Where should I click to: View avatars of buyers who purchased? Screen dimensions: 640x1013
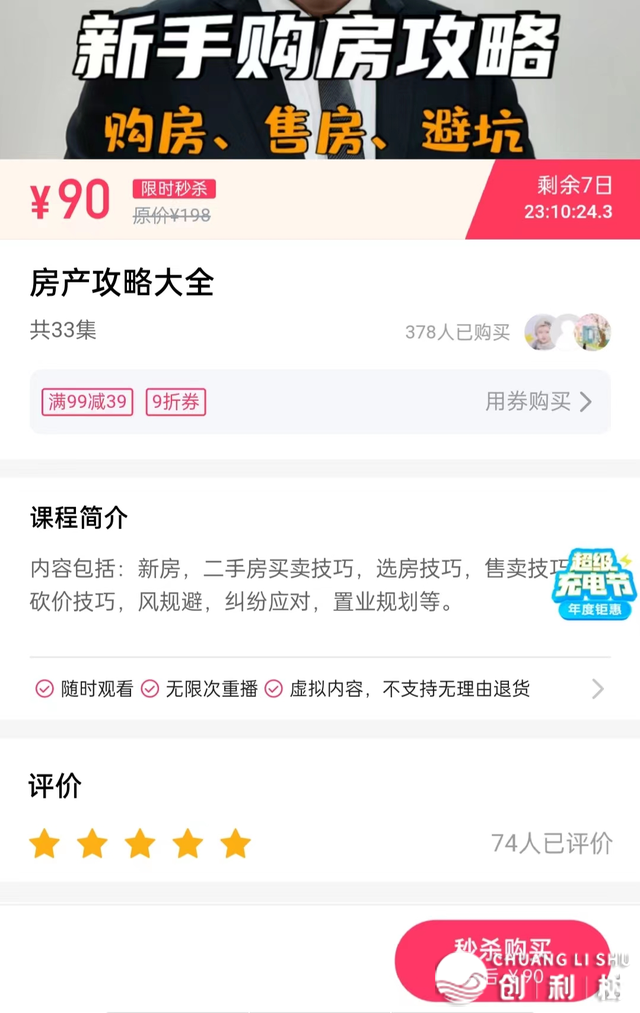pyautogui.click(x=568, y=332)
